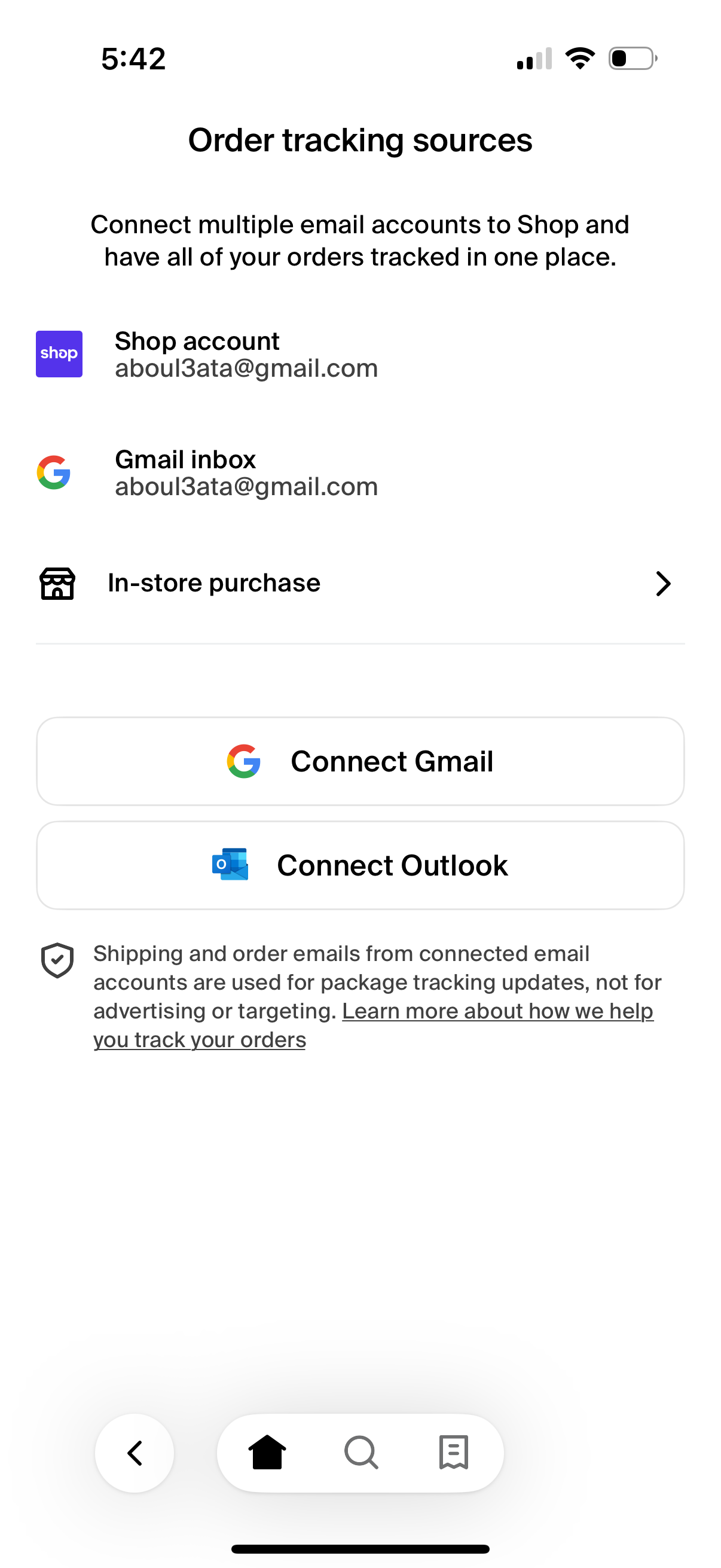Click the Shop account logo icon
The height and width of the screenshot is (1568, 721).
tap(59, 353)
